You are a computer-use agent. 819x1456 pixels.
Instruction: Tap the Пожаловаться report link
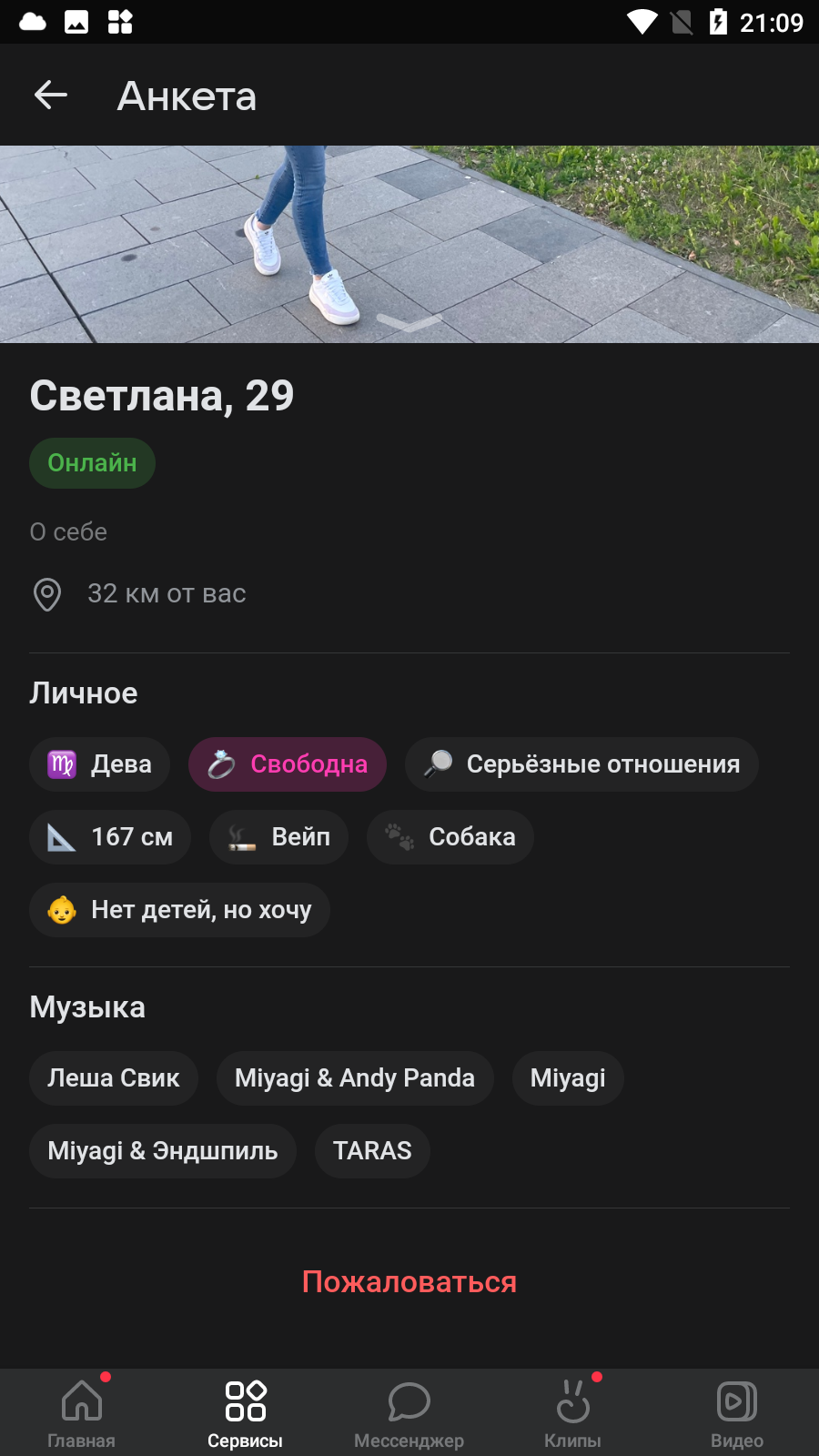(409, 1281)
